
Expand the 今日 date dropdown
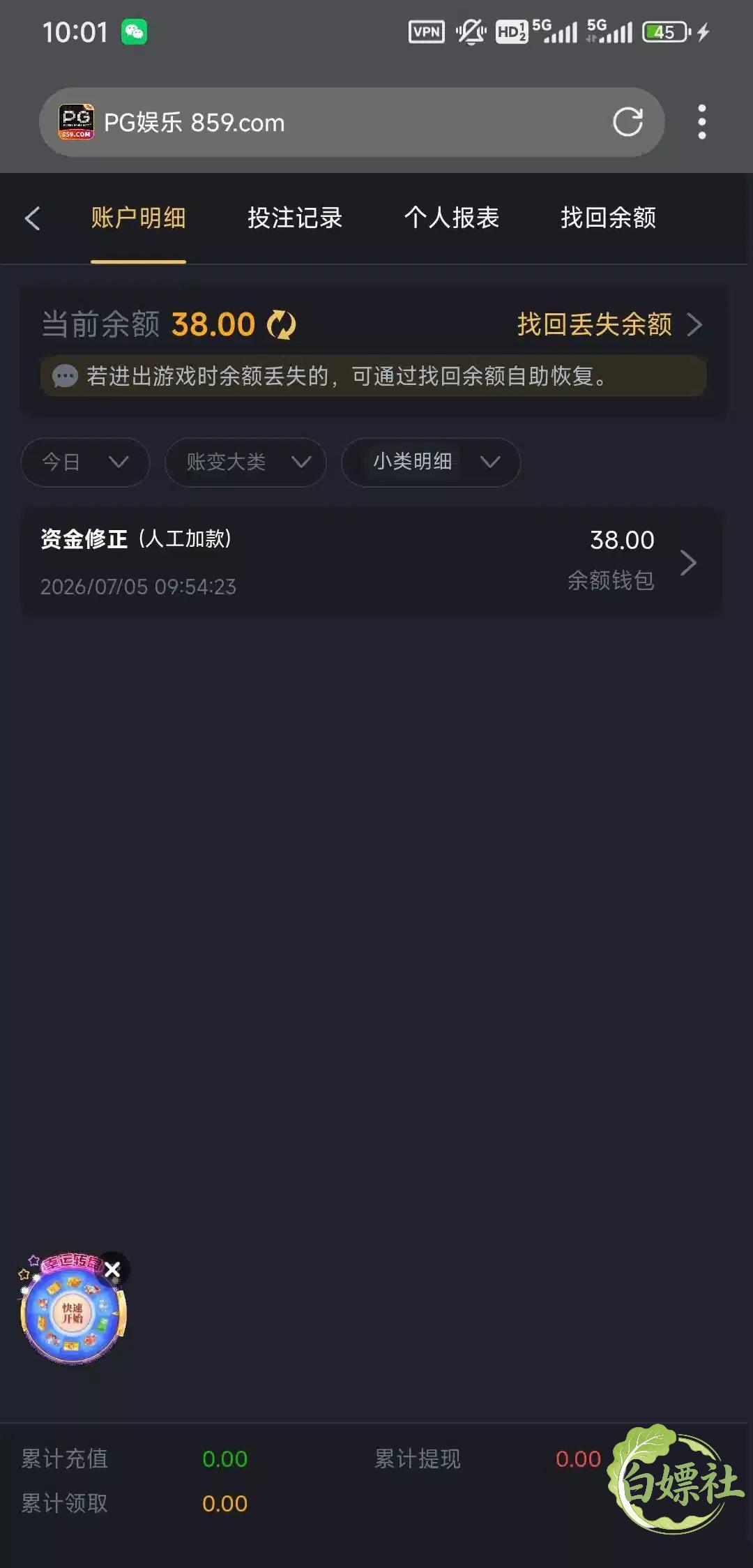pos(85,462)
